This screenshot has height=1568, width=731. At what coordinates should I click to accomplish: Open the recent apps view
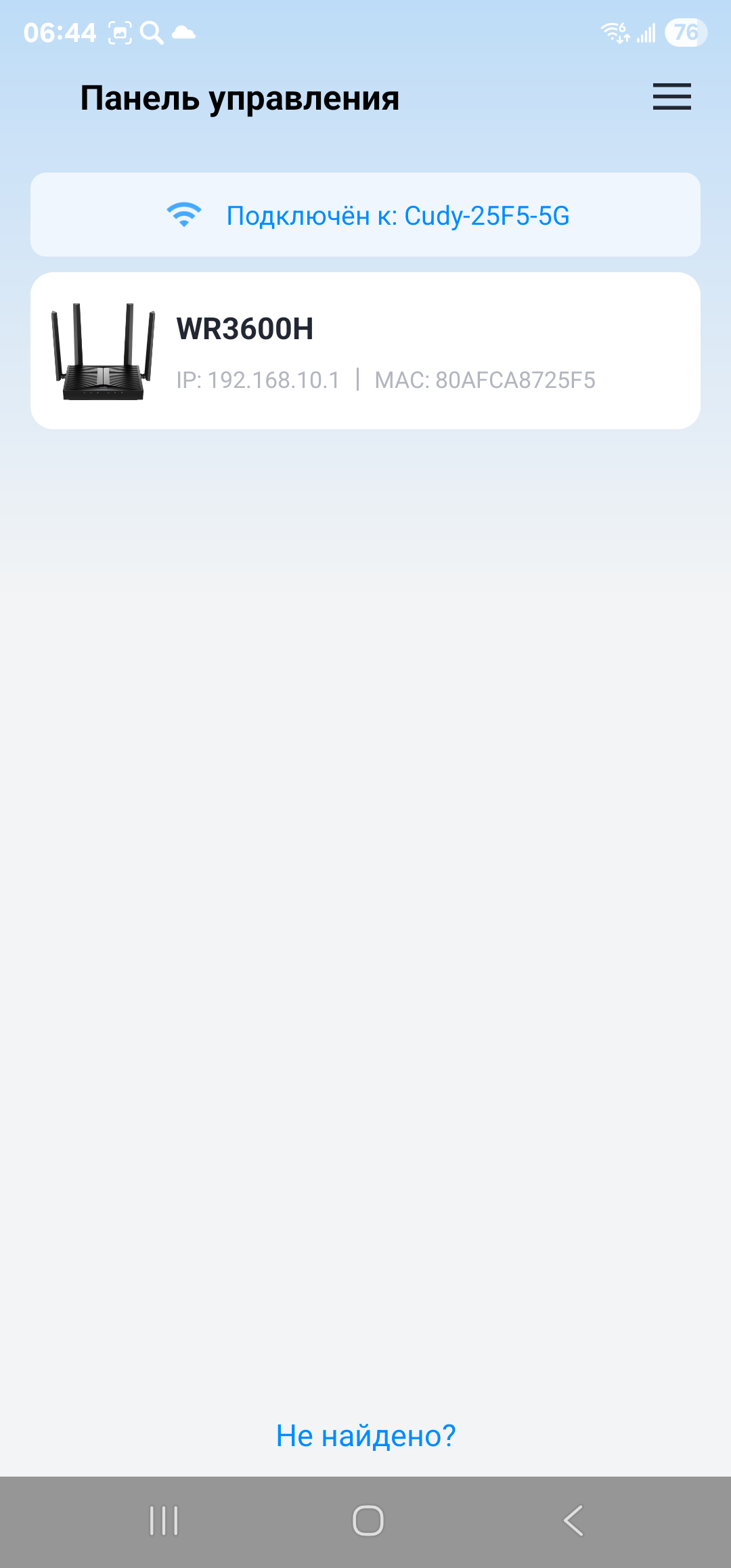(164, 1521)
